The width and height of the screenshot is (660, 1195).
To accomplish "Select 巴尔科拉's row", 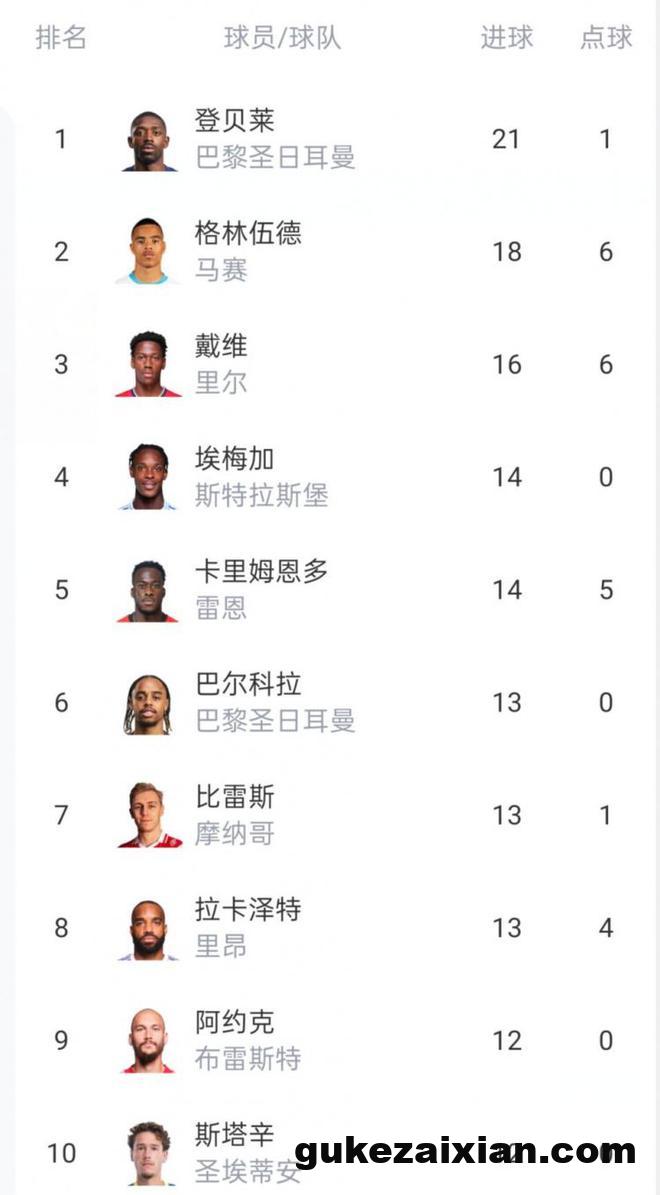I will [330, 703].
